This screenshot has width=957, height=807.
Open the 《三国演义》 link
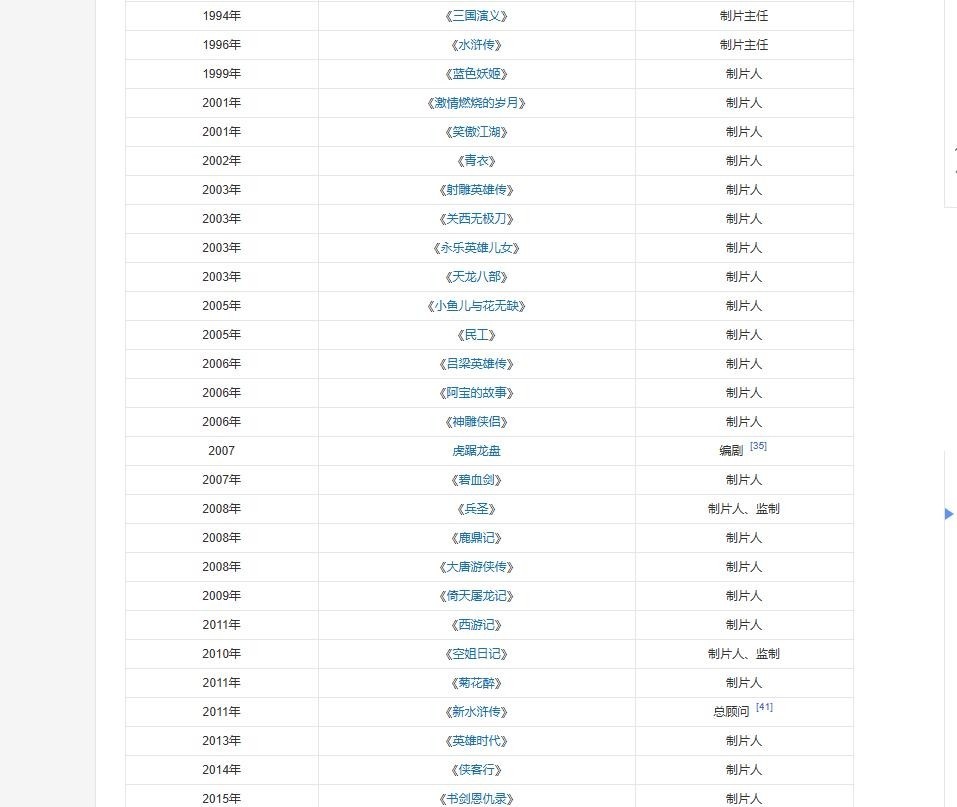point(476,16)
